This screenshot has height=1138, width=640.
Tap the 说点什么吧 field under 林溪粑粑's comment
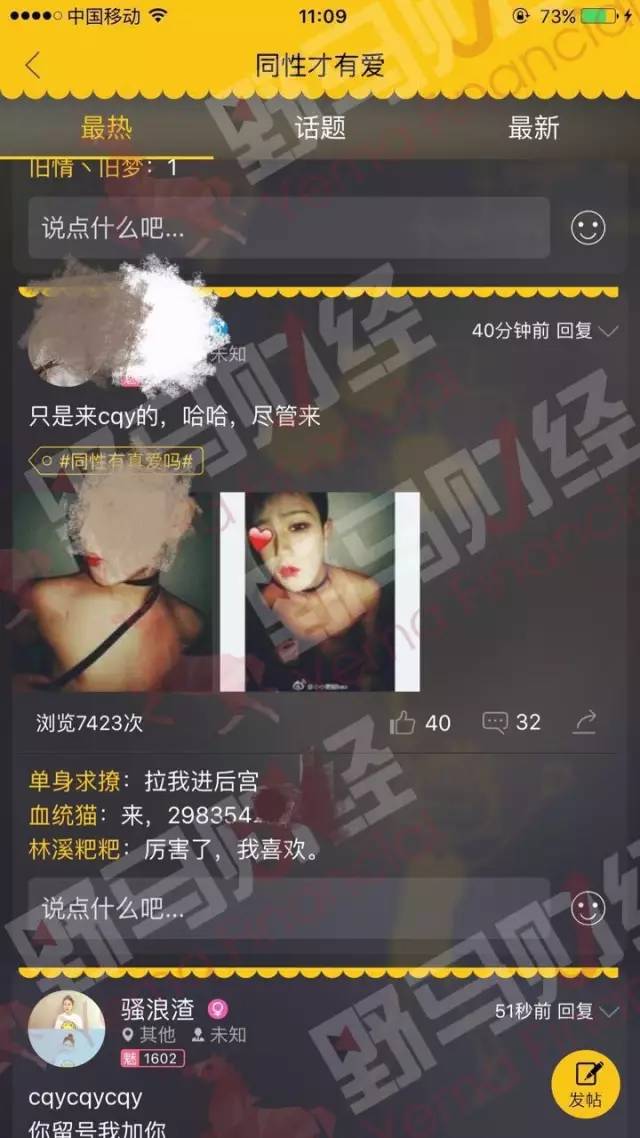point(288,908)
